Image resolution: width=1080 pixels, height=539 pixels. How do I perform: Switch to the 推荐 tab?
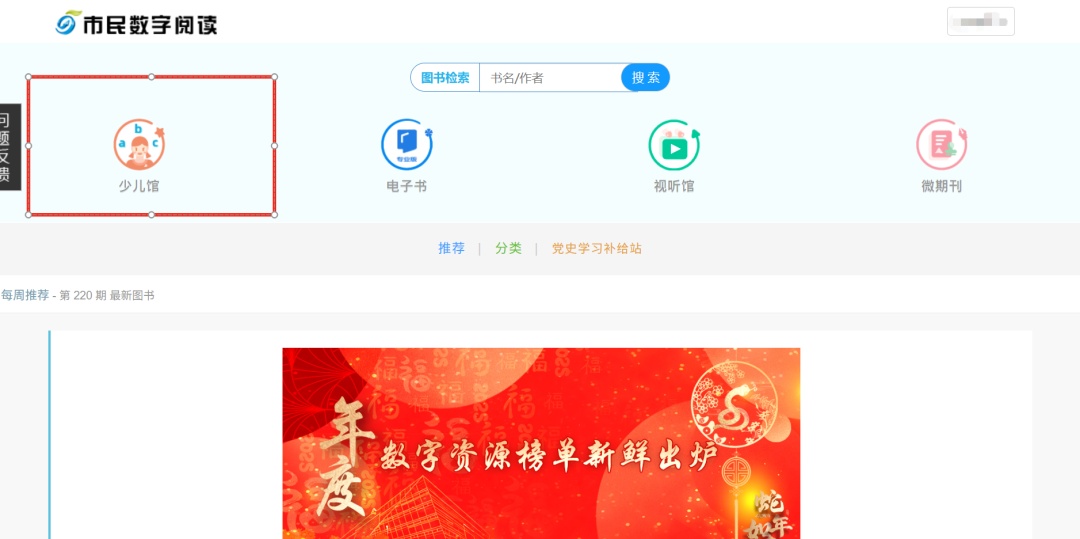[452, 249]
